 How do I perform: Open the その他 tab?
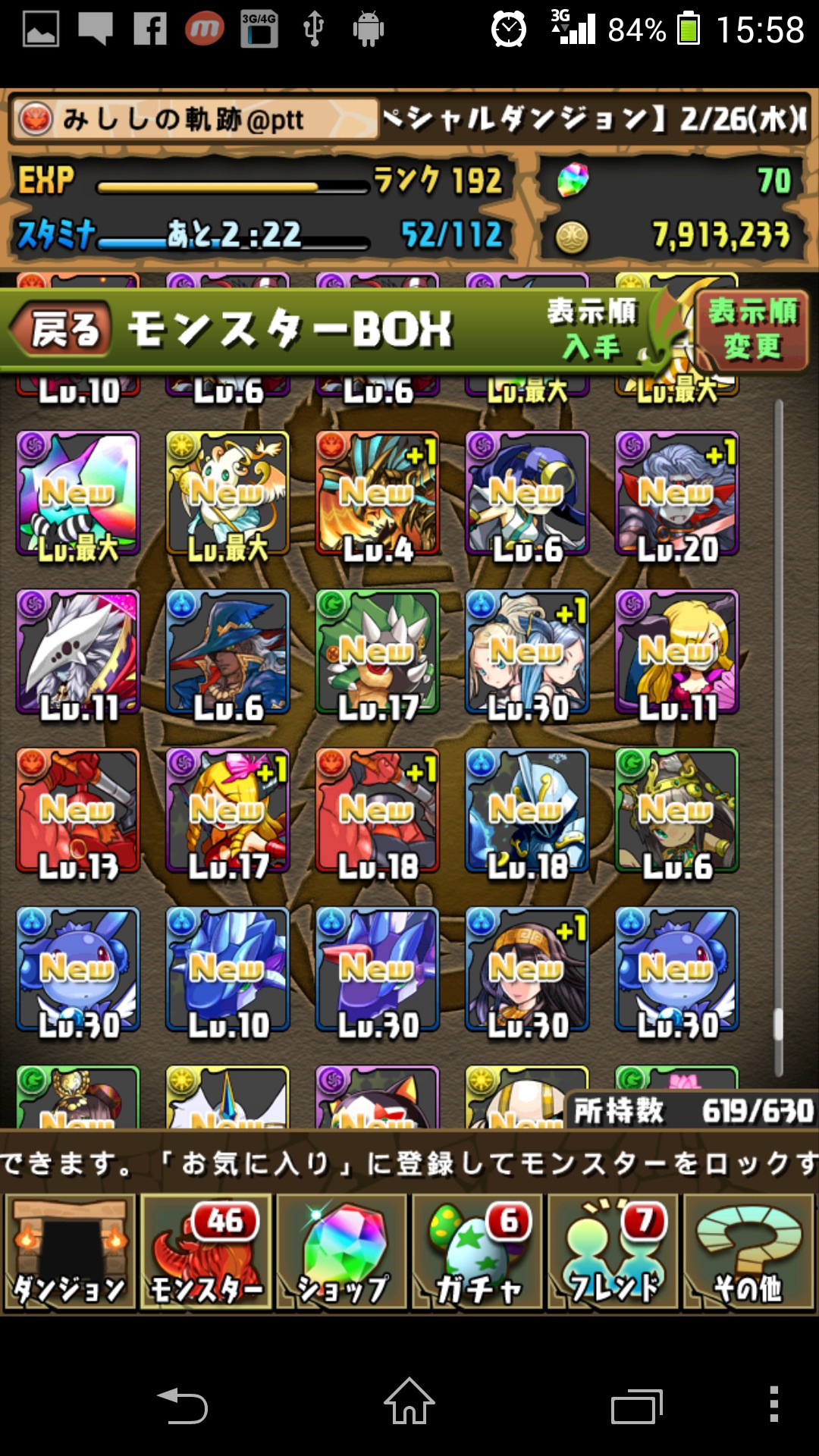pos(748,1252)
